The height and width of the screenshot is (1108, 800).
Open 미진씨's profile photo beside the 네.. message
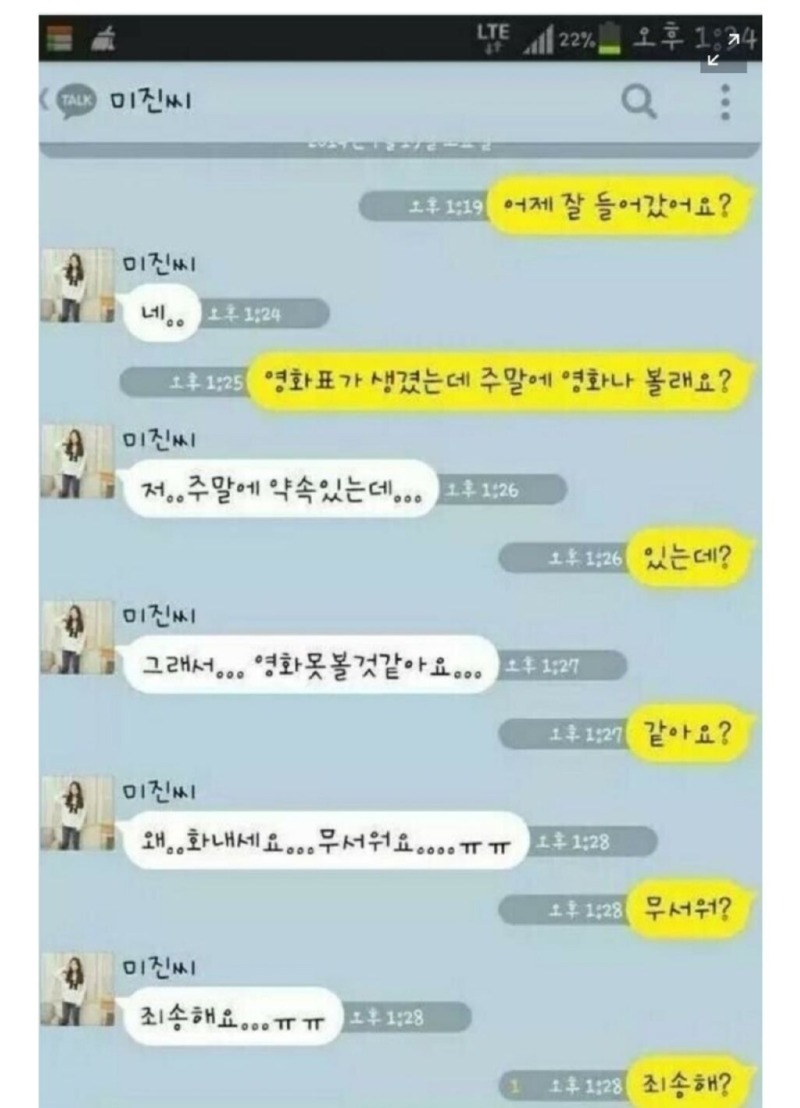click(x=77, y=285)
